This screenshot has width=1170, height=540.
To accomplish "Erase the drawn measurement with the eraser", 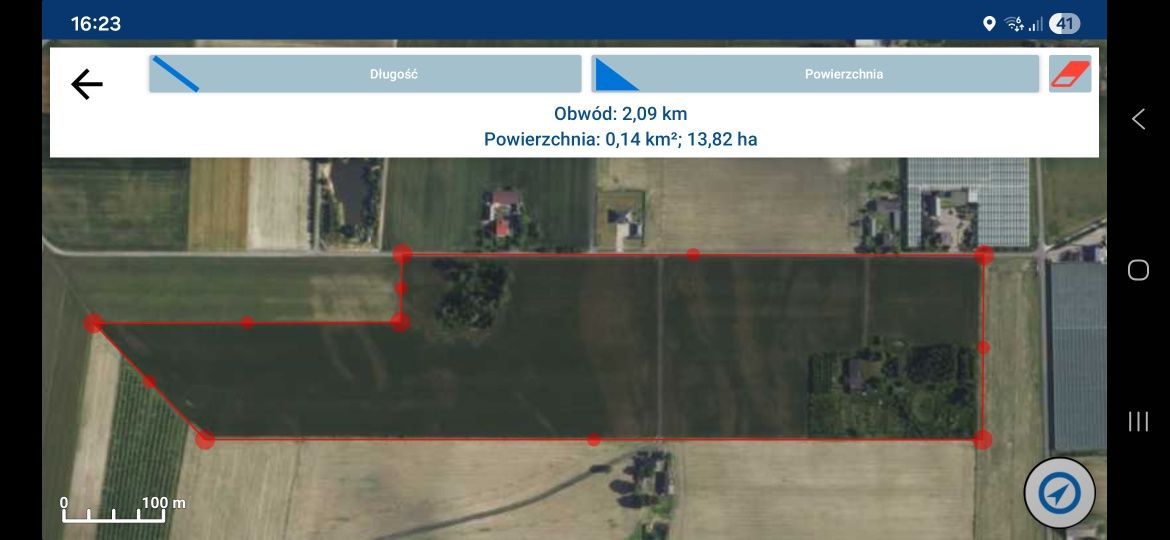I will point(1069,74).
